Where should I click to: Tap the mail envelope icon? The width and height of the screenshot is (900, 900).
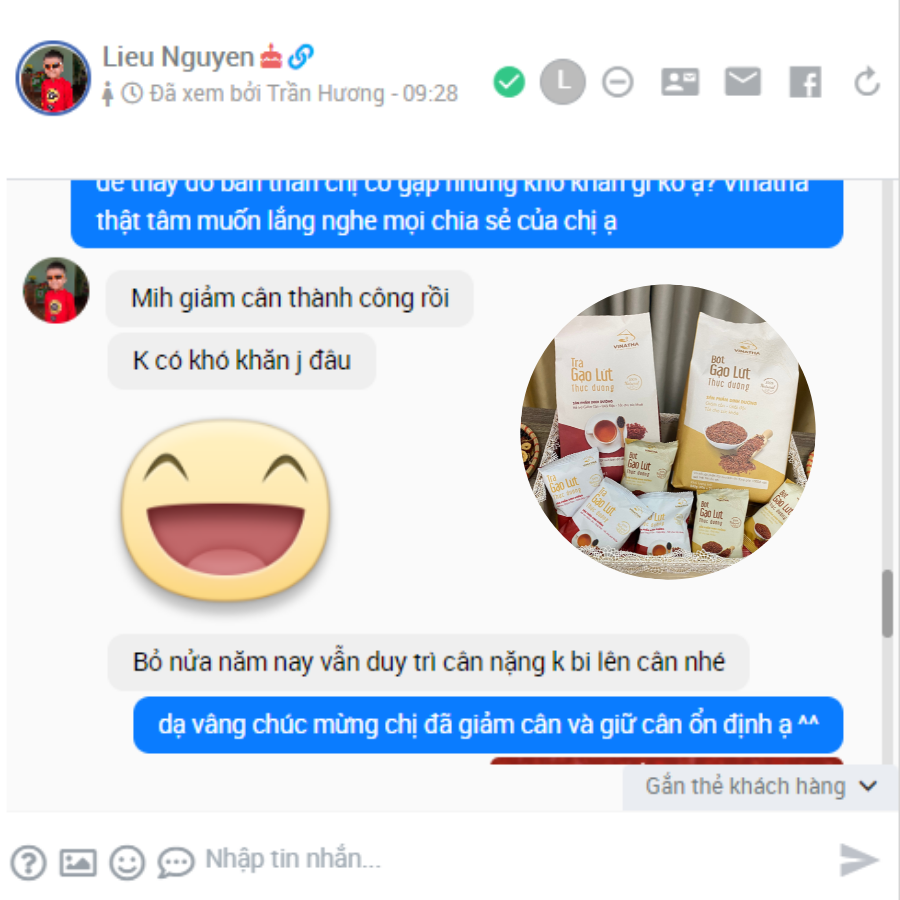(x=743, y=82)
